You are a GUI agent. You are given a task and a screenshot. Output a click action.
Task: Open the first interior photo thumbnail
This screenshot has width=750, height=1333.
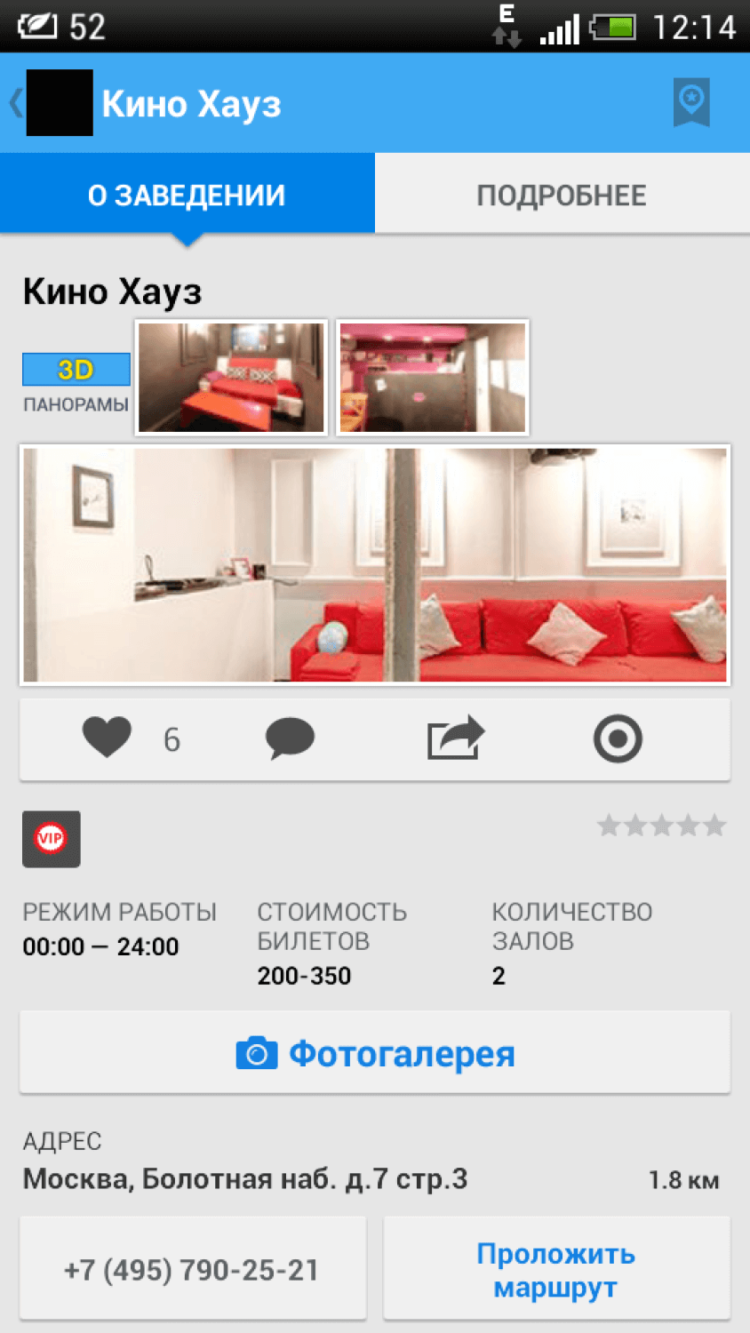coord(230,378)
